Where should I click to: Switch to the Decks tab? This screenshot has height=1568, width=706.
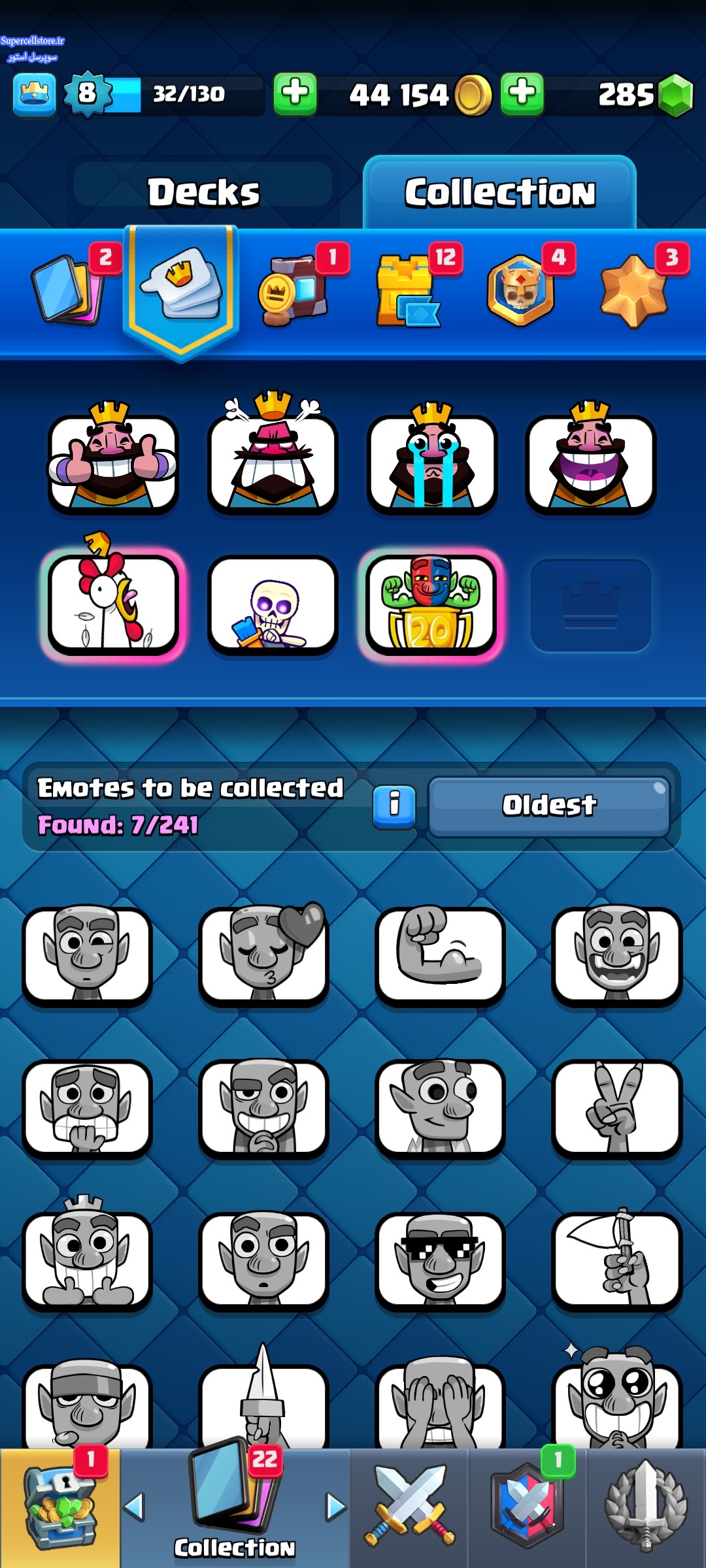[x=203, y=193]
